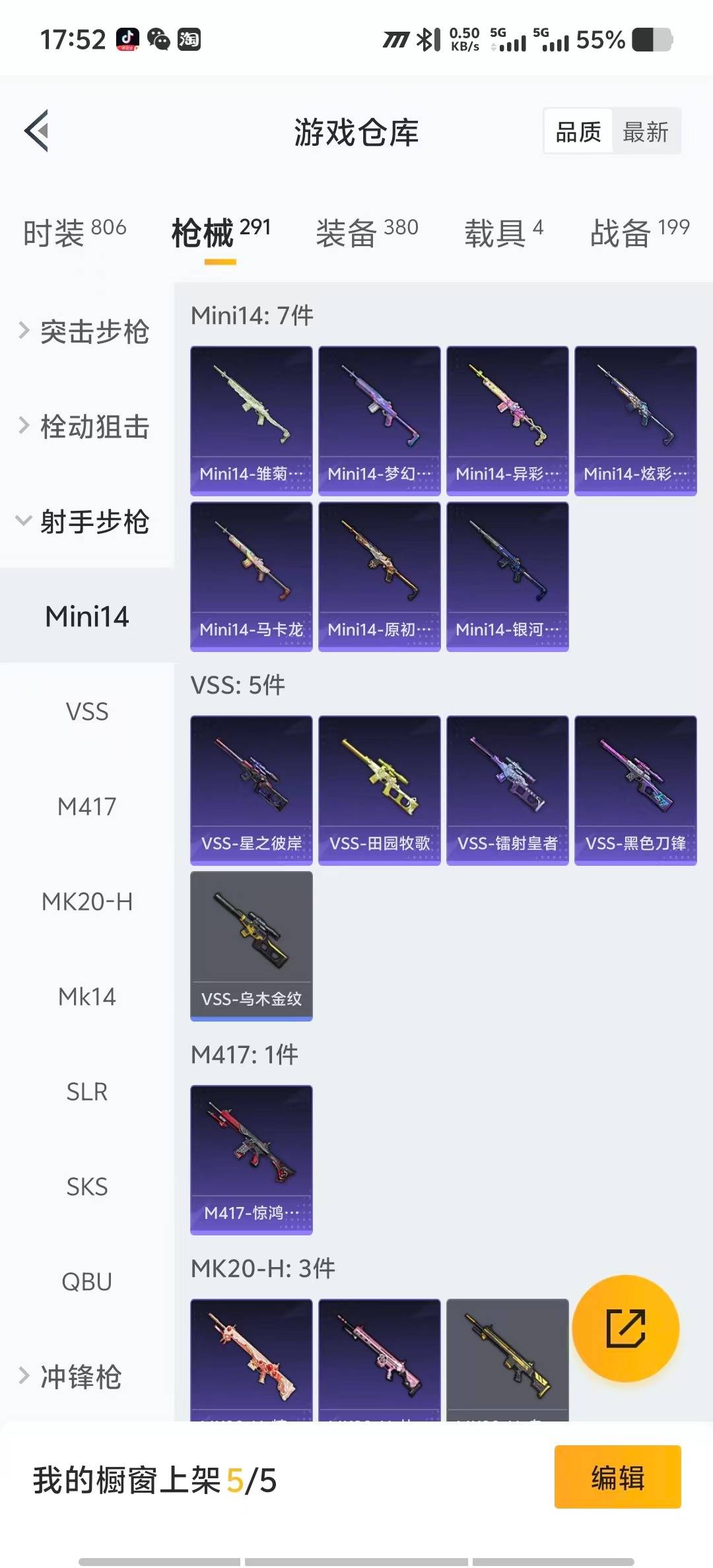Tap the Douyin icon in the status bar

tap(127, 41)
